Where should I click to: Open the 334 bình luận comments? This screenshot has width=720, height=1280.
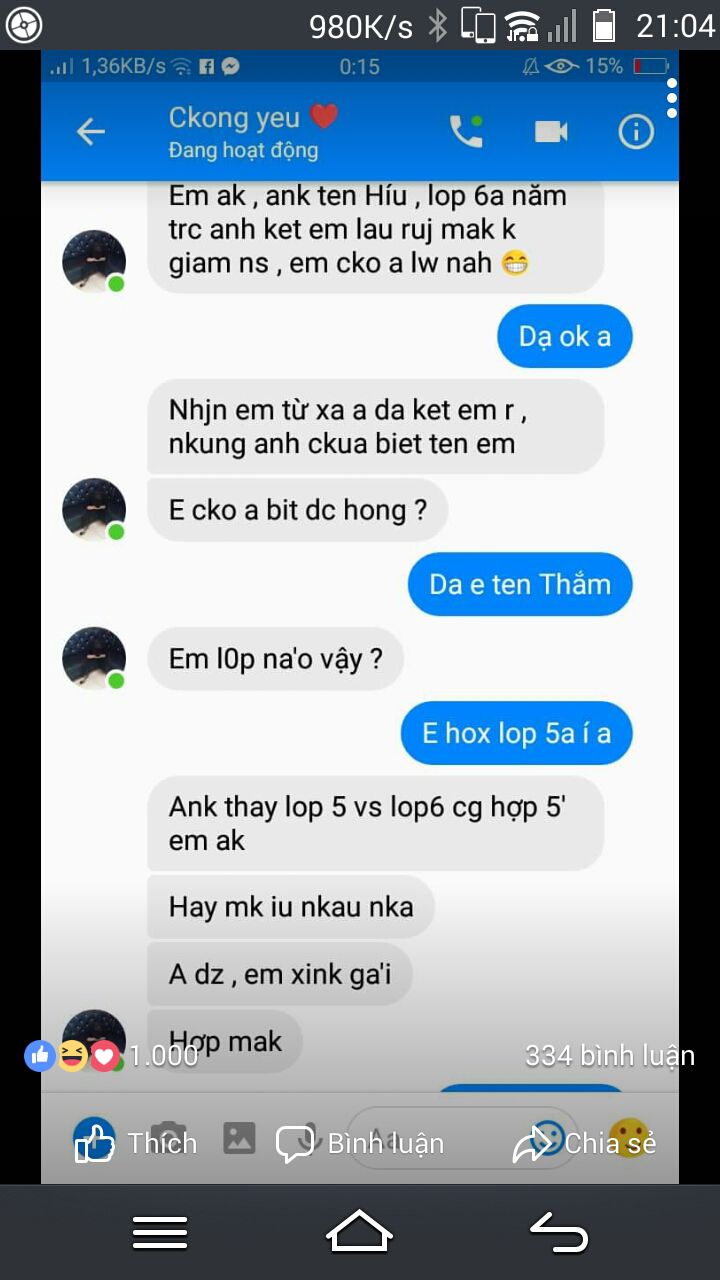tap(609, 1055)
